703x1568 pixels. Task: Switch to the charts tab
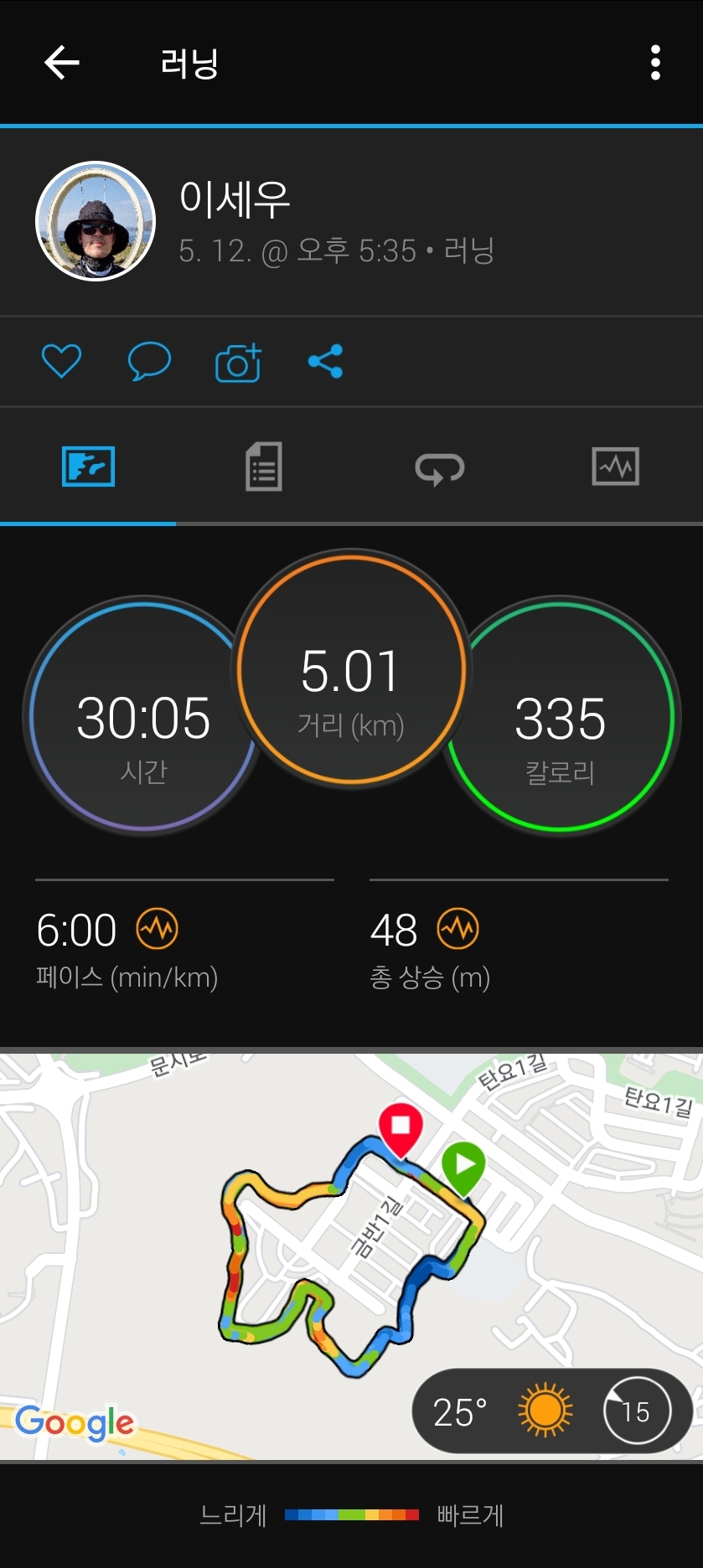tap(615, 467)
